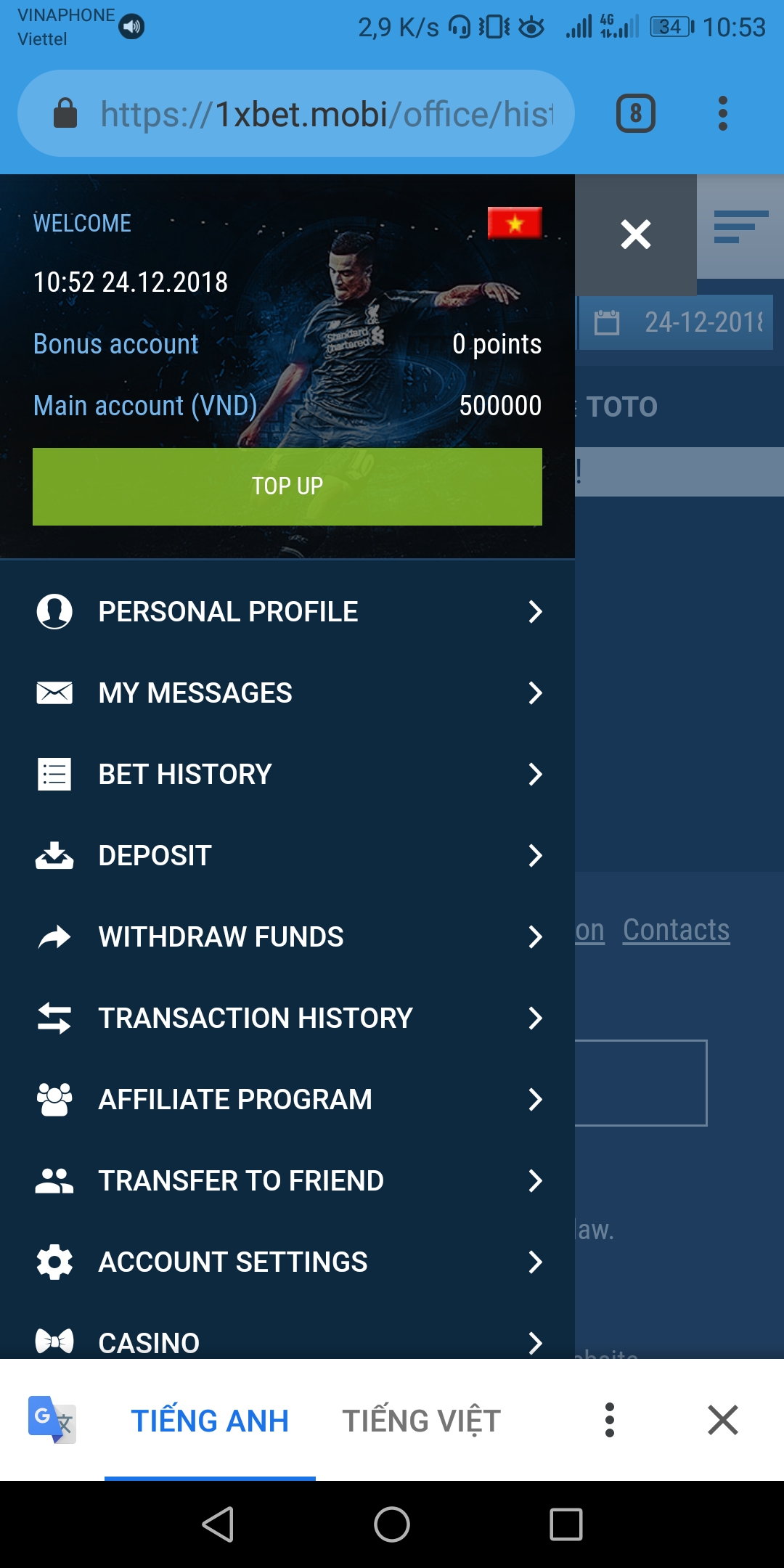
Task: Open the Deposit section
Action: click(x=287, y=856)
